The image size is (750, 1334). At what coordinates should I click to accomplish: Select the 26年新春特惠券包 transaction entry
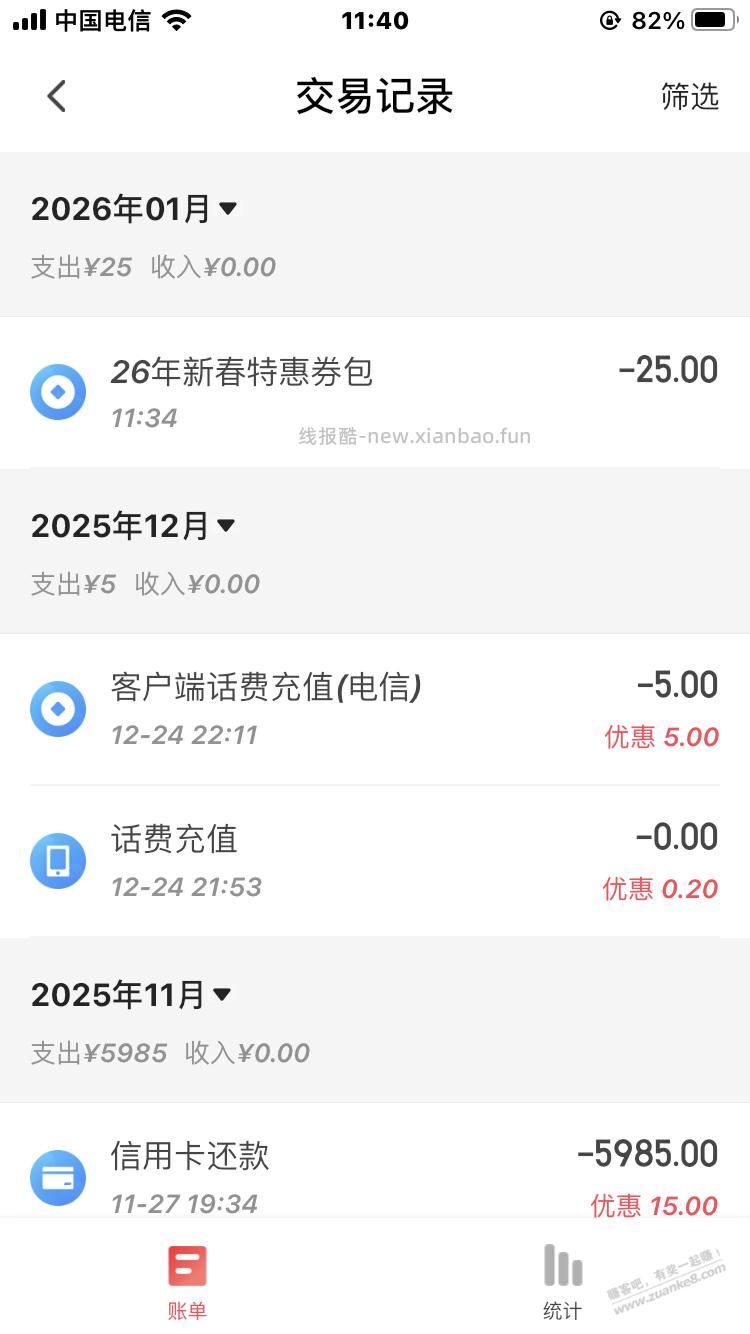pyautogui.click(x=375, y=391)
